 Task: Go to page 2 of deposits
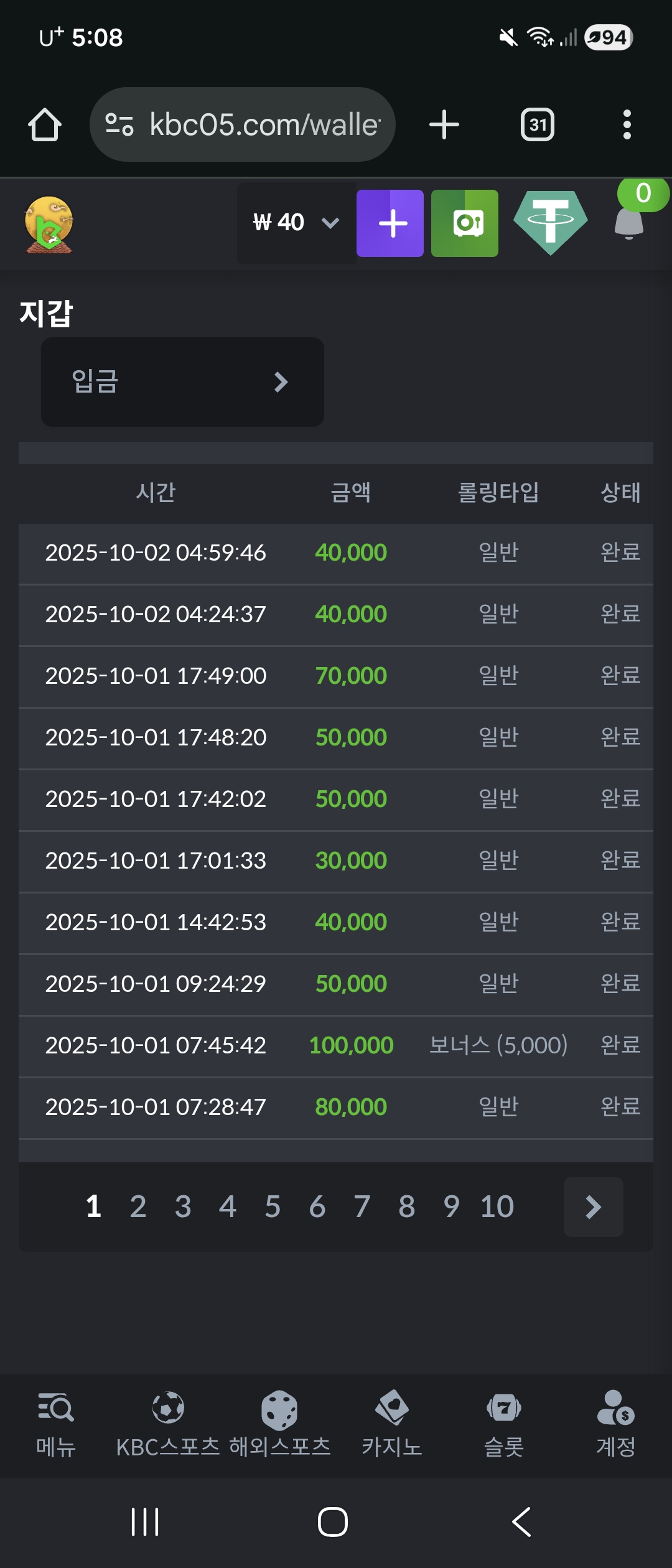pos(138,1207)
